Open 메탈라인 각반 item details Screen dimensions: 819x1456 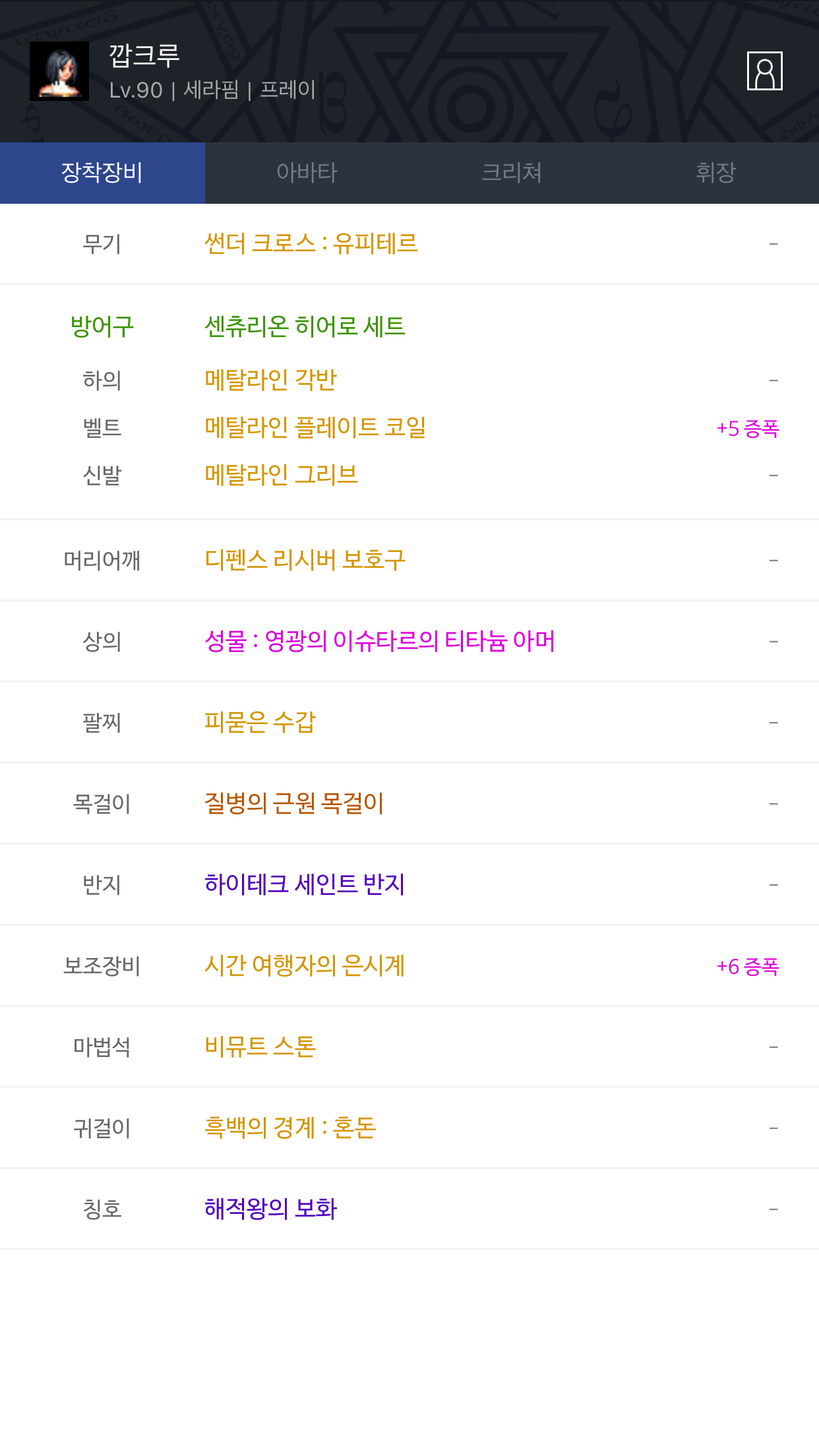(409, 380)
